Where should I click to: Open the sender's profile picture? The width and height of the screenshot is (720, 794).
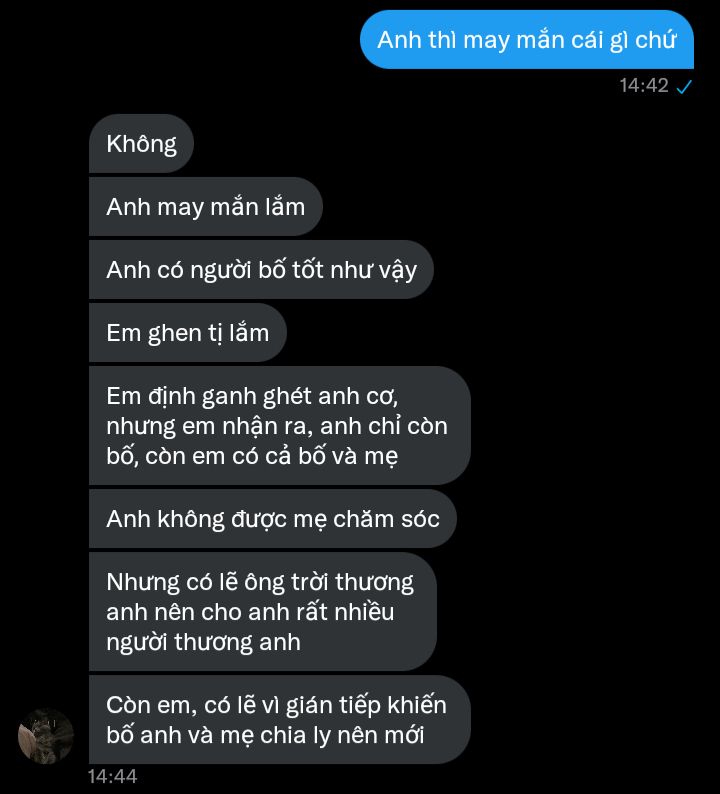tap(46, 736)
